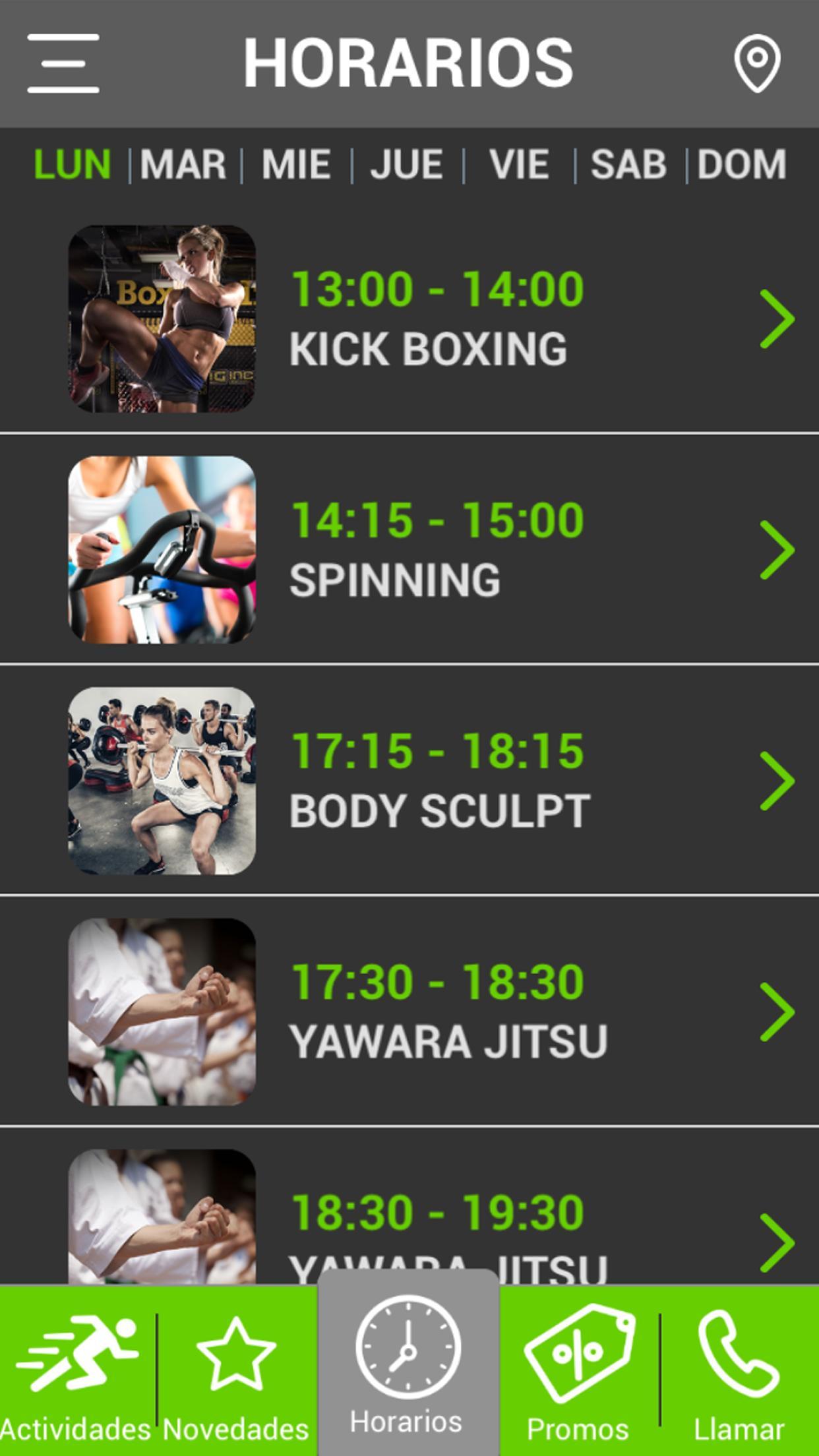This screenshot has width=819, height=1456.
Task: Open the hamburger menu
Action: click(x=63, y=63)
